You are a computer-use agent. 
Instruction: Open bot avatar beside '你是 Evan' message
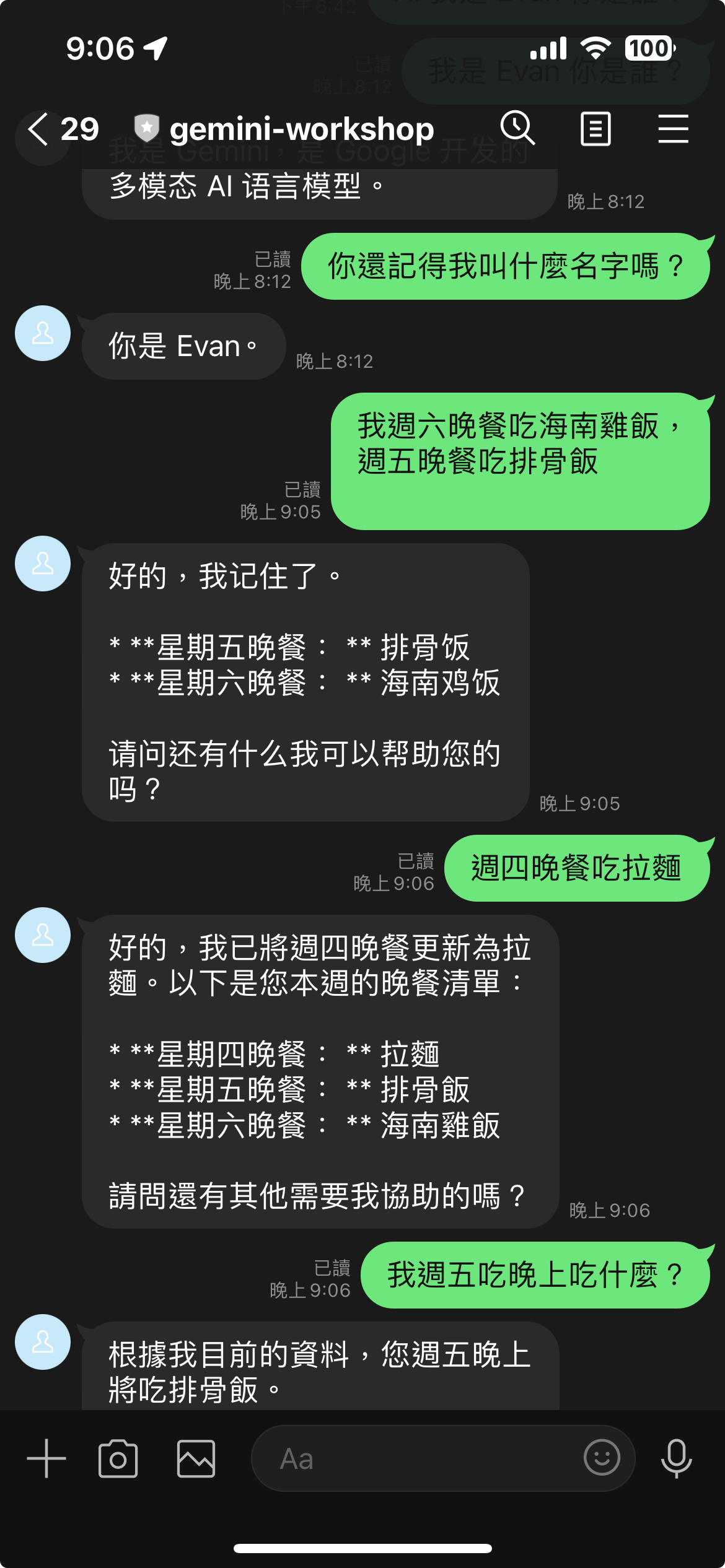tap(43, 333)
